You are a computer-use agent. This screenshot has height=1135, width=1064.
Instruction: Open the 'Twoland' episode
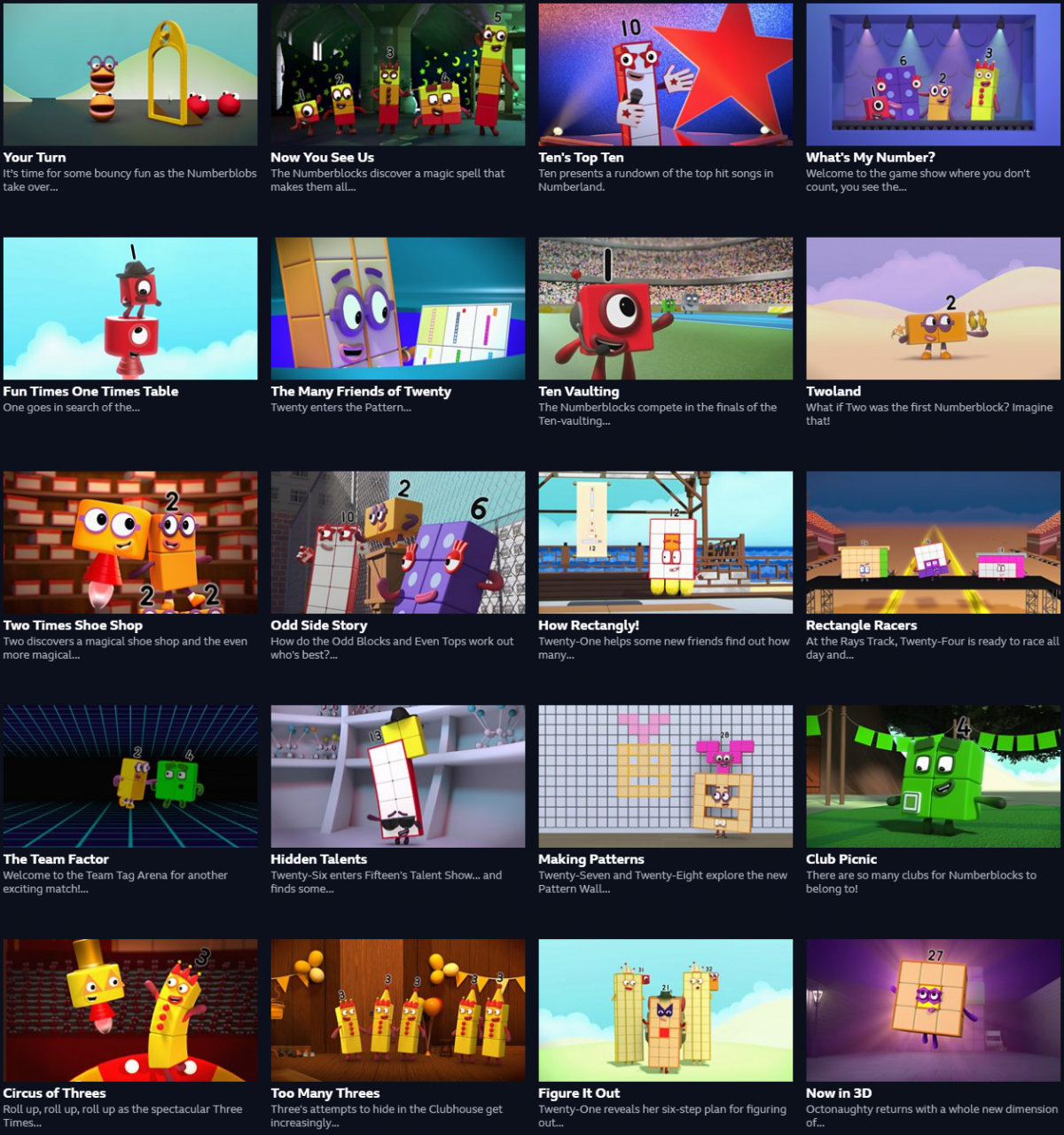tap(933, 309)
